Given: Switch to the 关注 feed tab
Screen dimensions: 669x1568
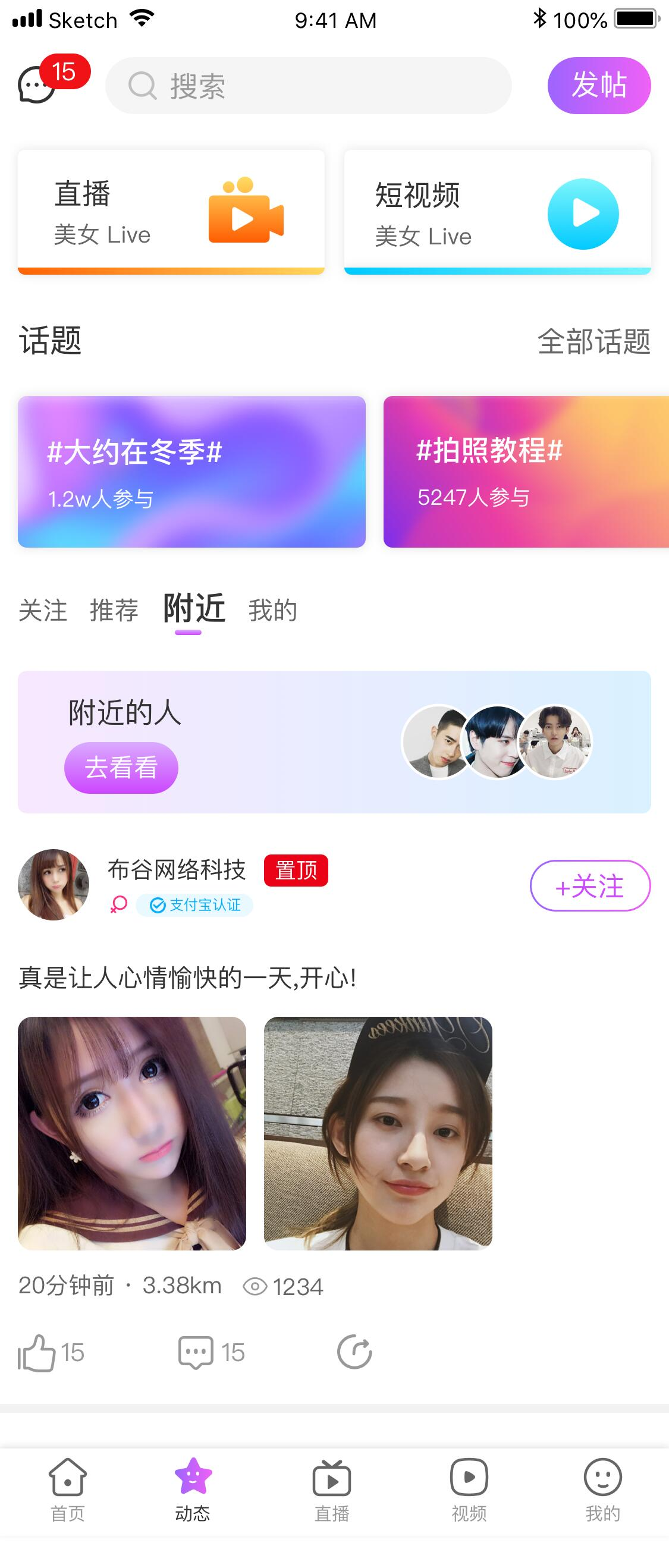Looking at the screenshot, I should tap(43, 611).
